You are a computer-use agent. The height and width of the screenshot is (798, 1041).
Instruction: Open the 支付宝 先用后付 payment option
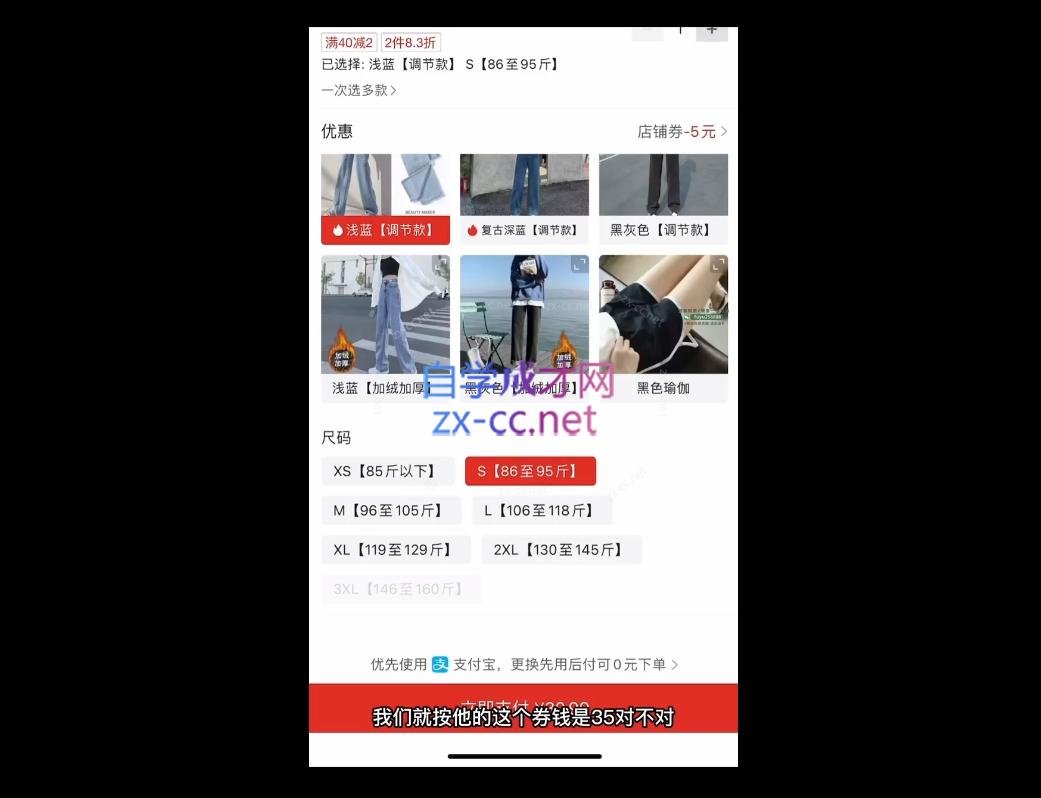tap(524, 664)
